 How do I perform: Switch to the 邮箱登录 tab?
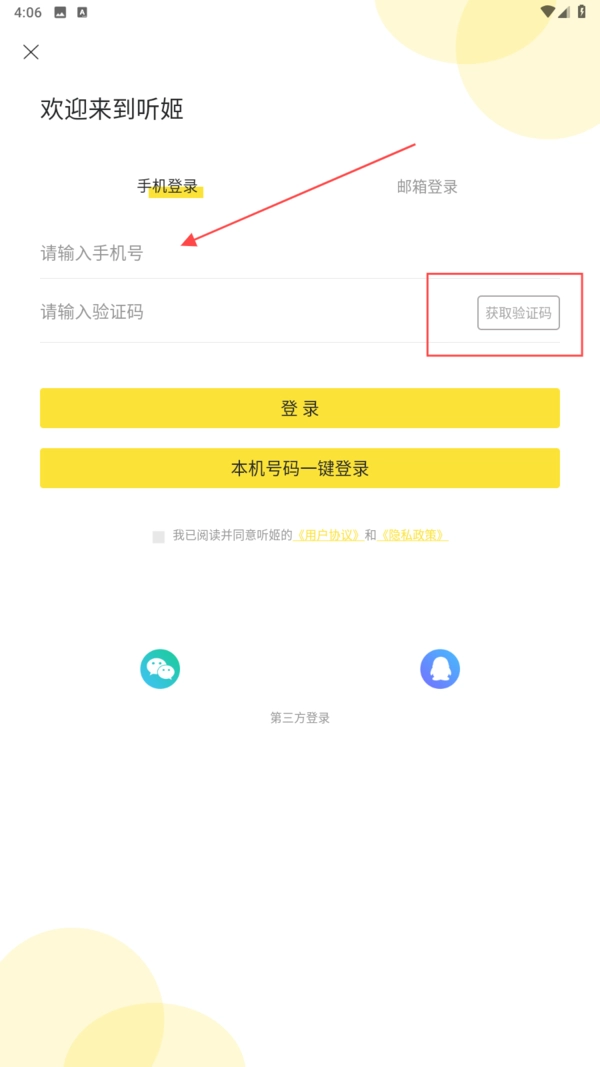click(x=427, y=186)
